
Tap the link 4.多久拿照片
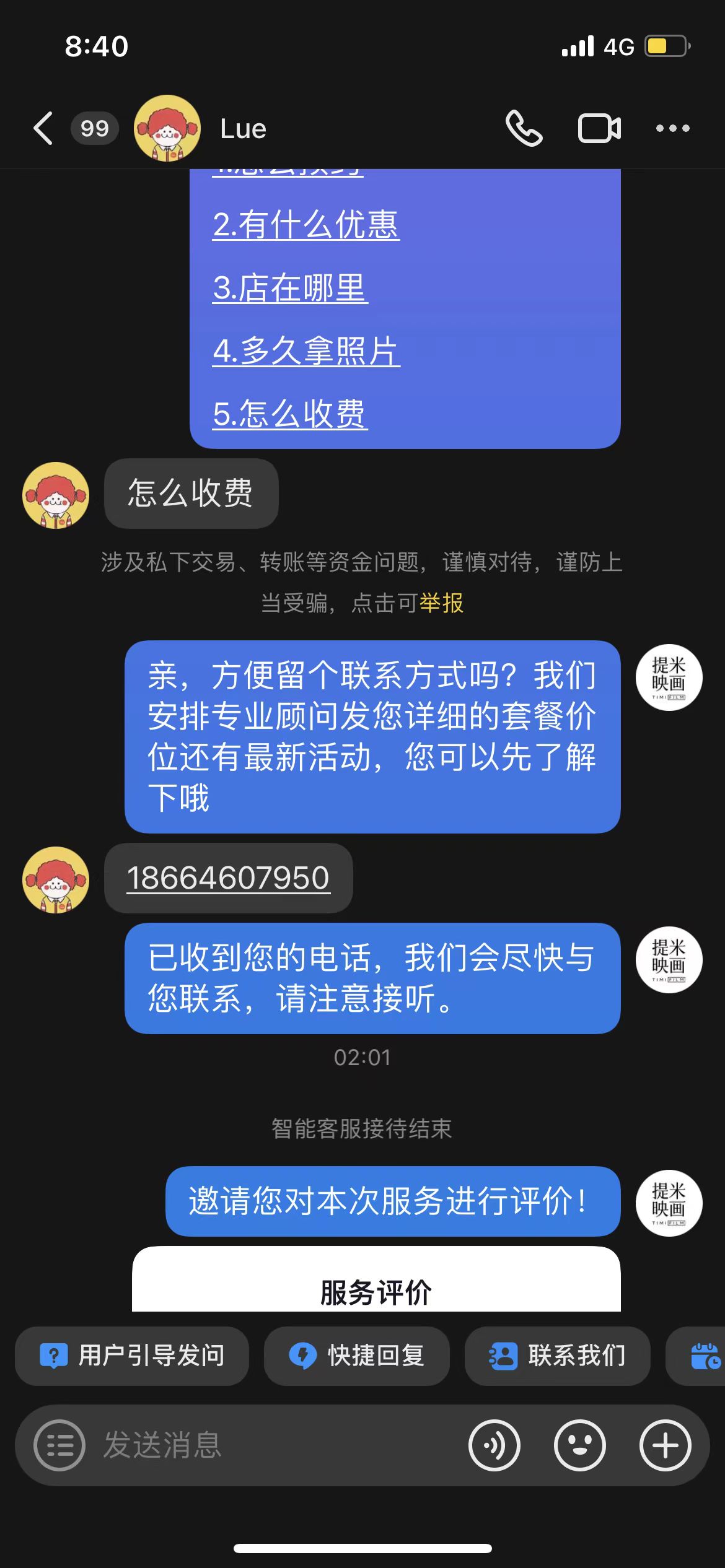pos(306,351)
